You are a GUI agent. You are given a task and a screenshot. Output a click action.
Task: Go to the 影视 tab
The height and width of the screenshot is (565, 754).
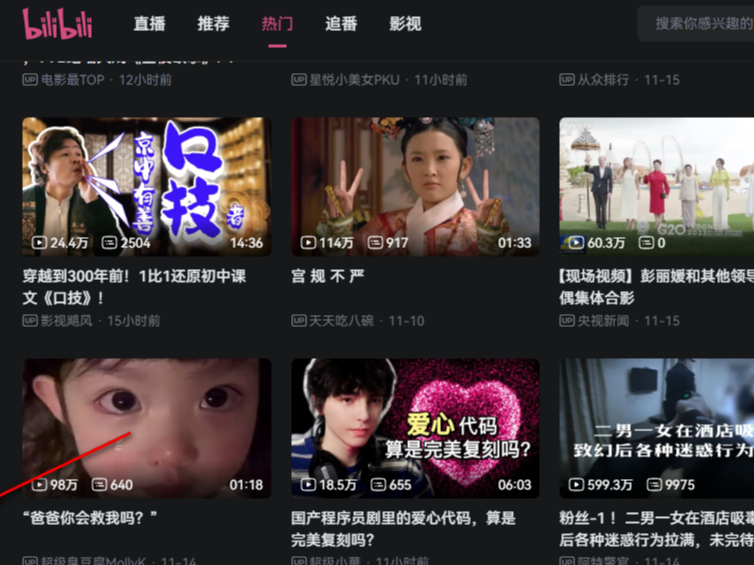point(405,23)
